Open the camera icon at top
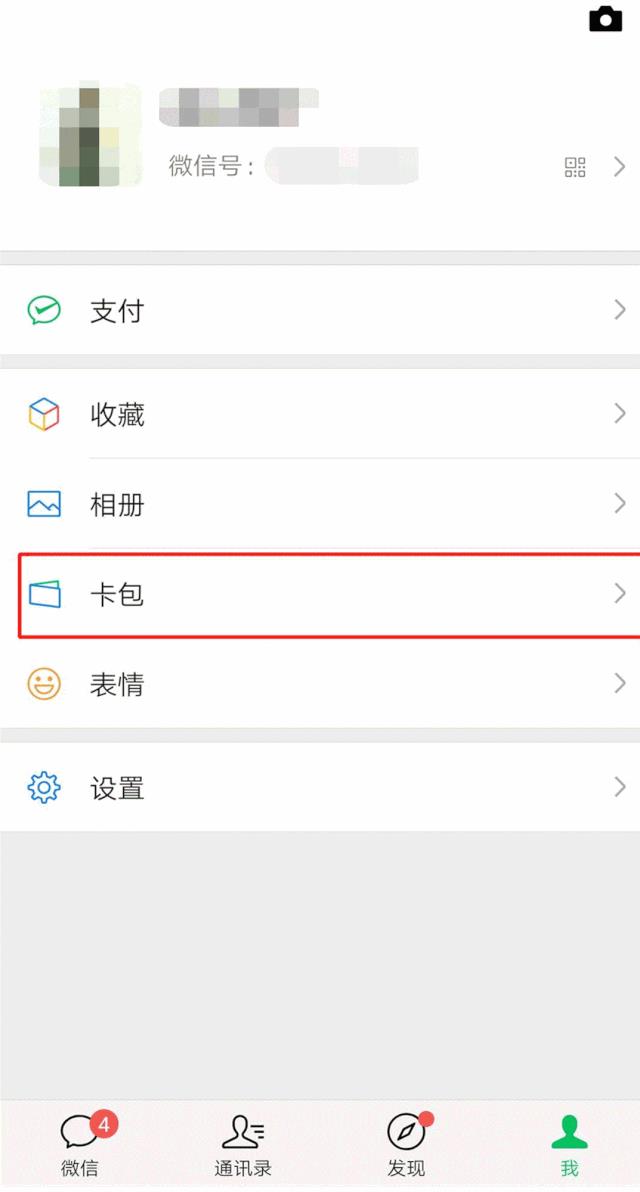Image resolution: width=640 pixels, height=1192 pixels. point(605,18)
